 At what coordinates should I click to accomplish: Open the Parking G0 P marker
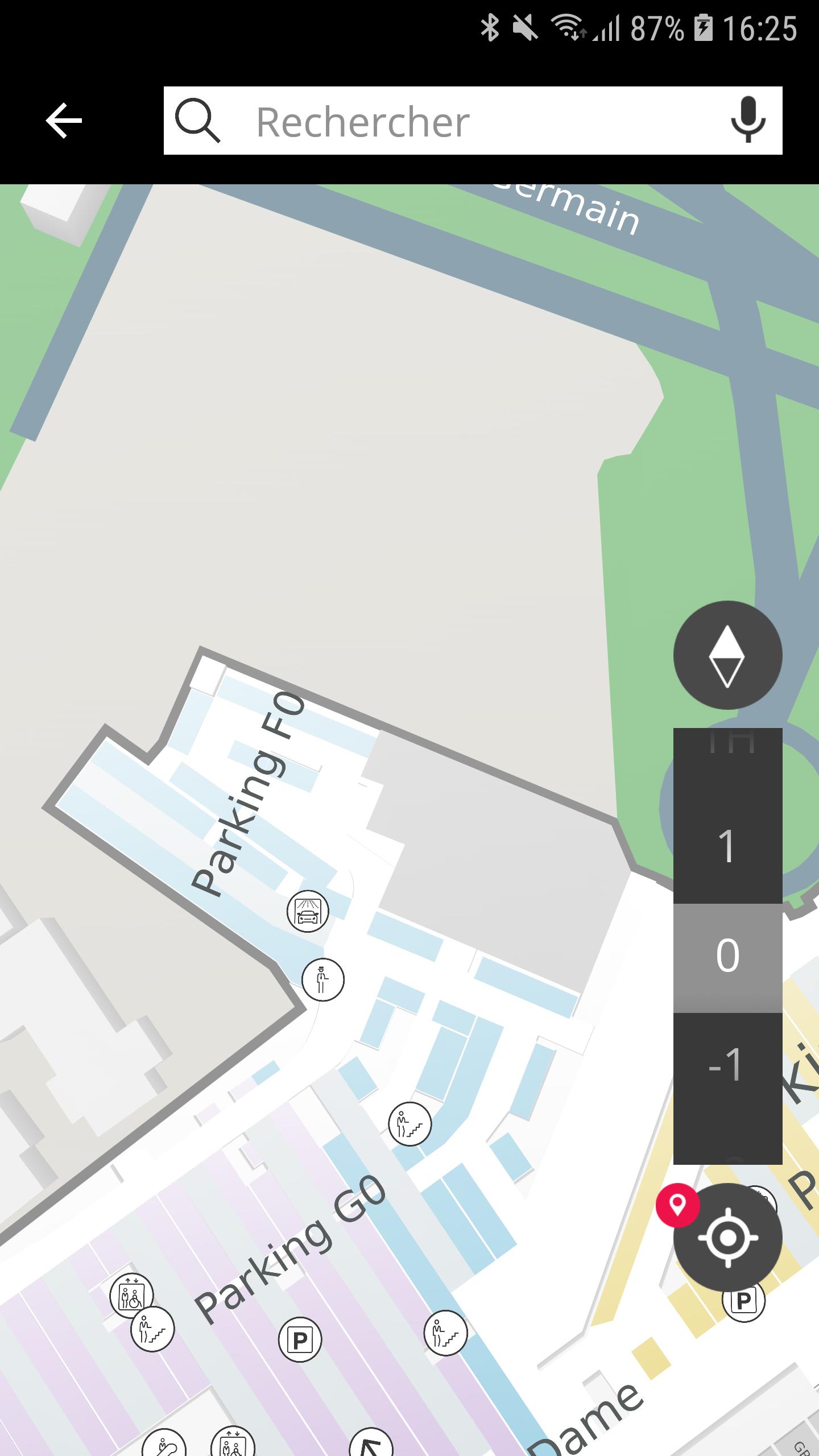[x=300, y=1341]
